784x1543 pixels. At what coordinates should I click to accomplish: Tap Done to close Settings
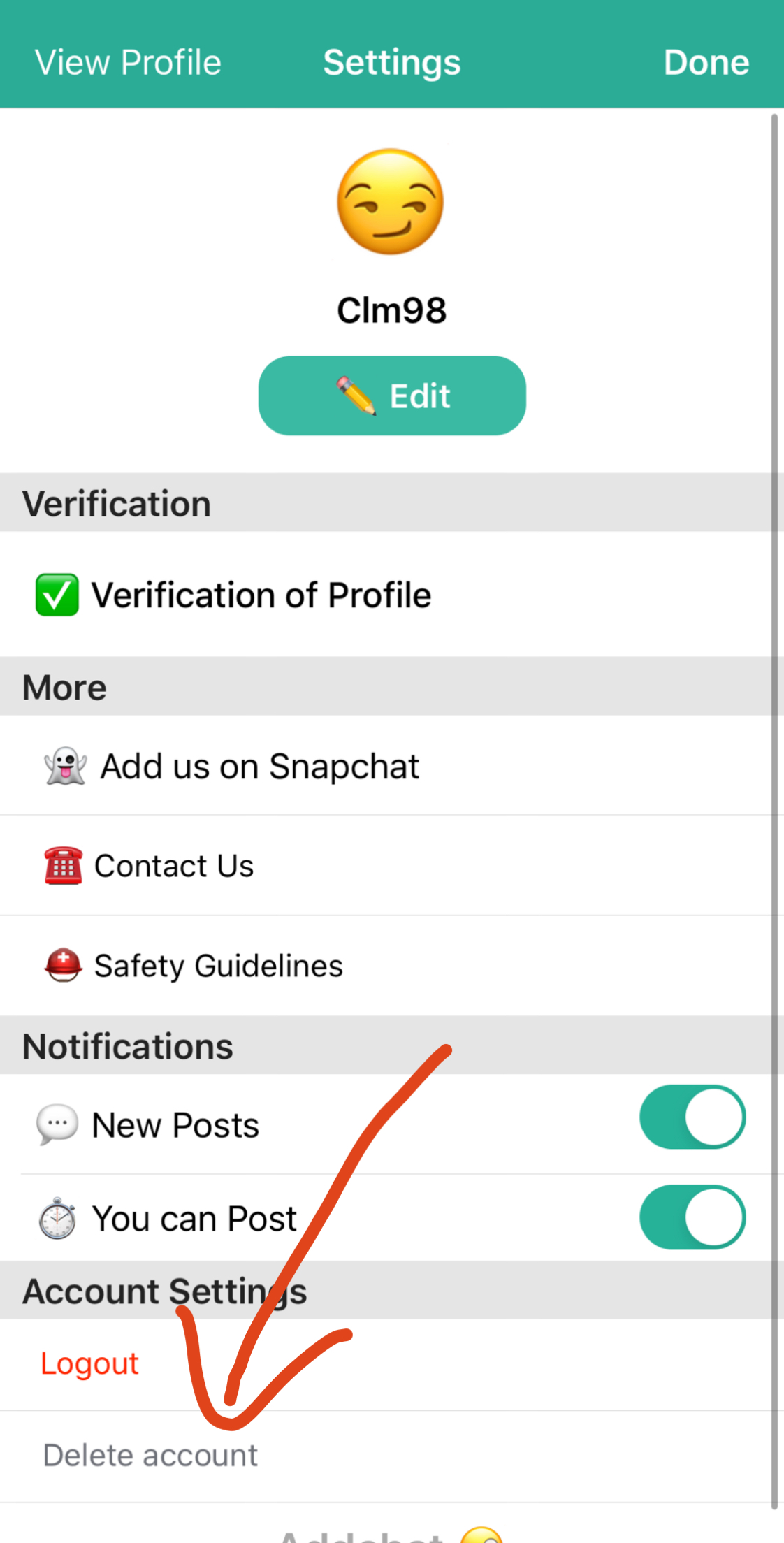pos(706,61)
